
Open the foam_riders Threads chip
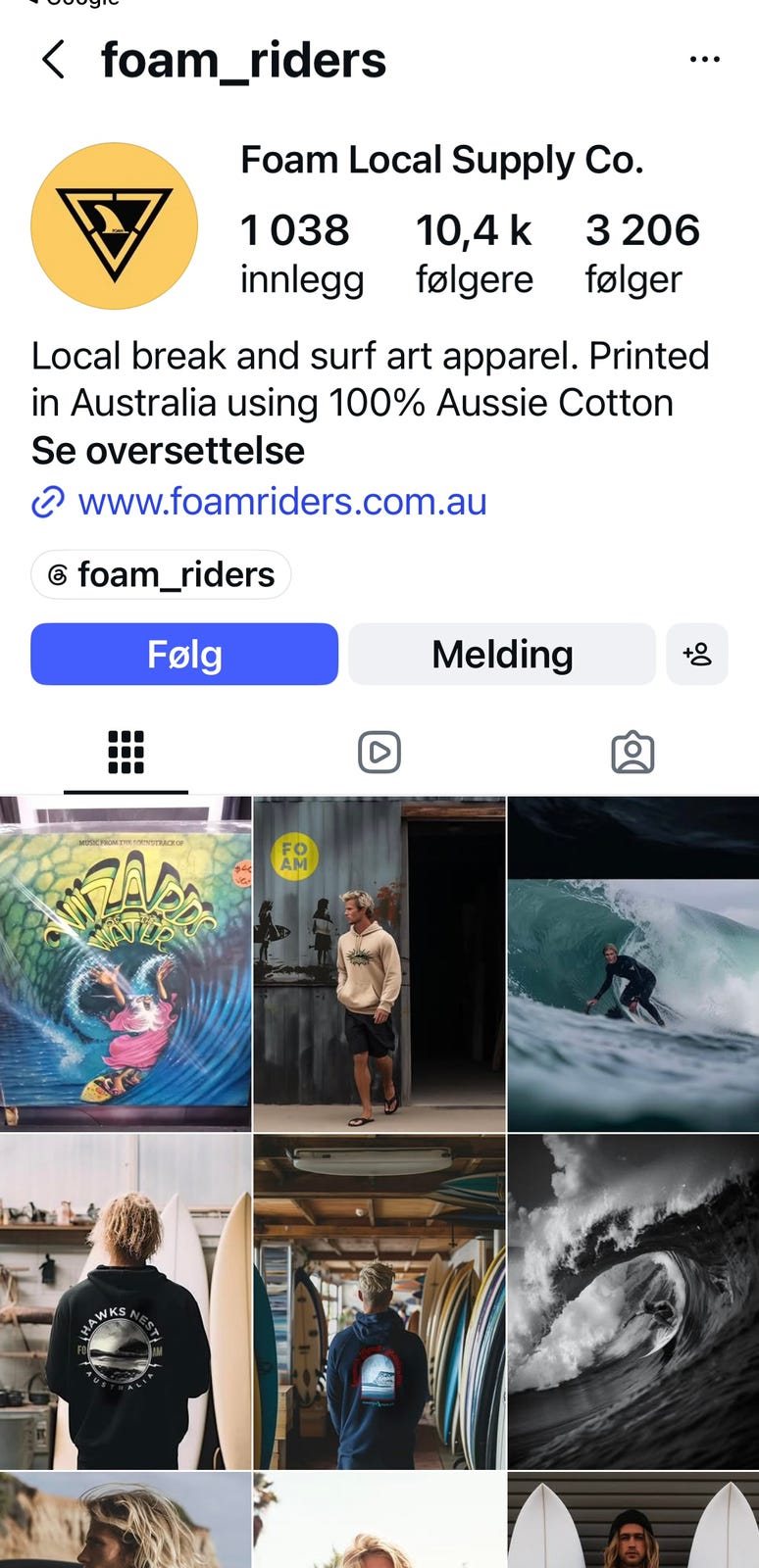[x=161, y=574]
